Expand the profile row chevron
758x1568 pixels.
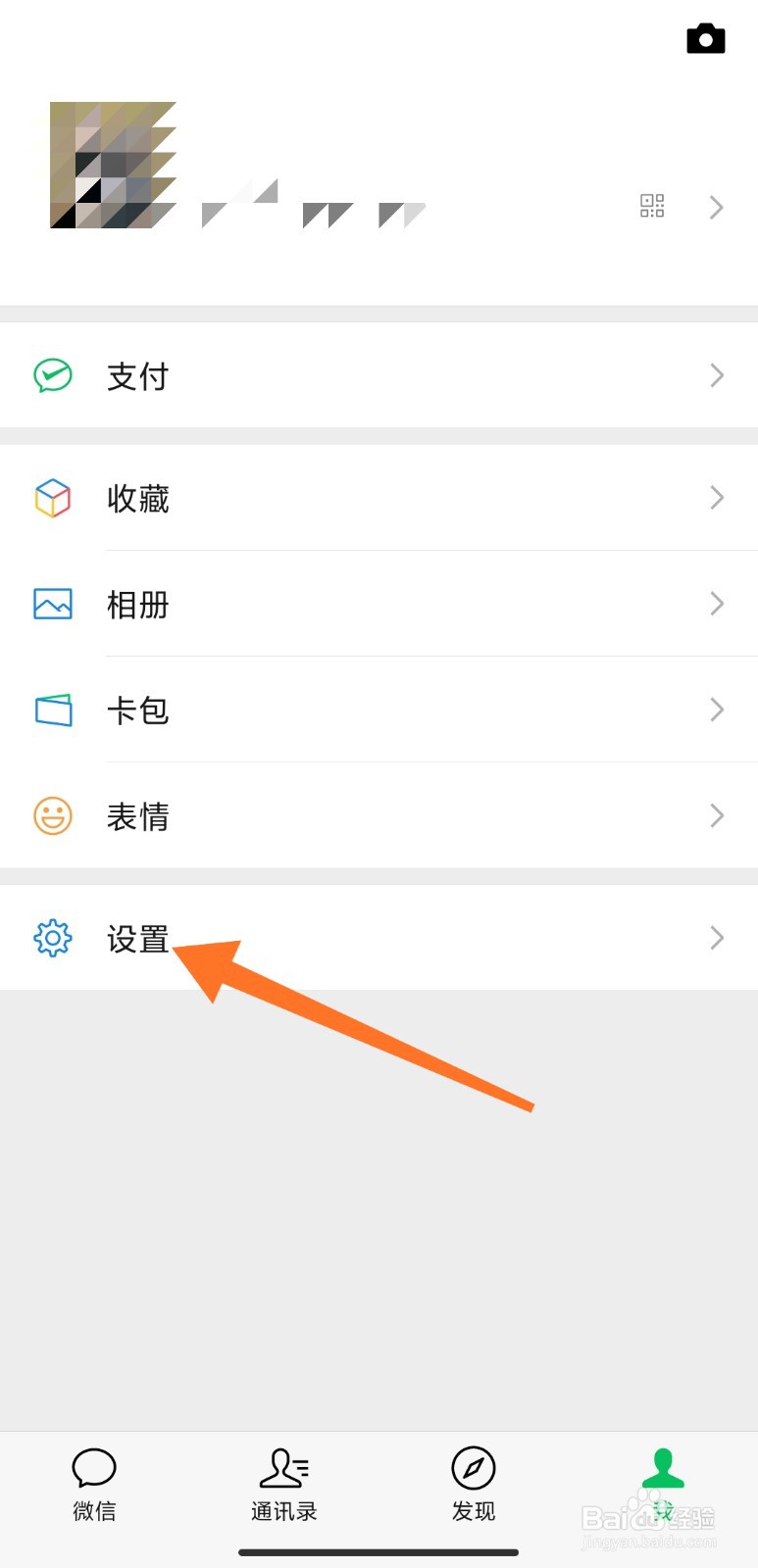click(x=715, y=207)
